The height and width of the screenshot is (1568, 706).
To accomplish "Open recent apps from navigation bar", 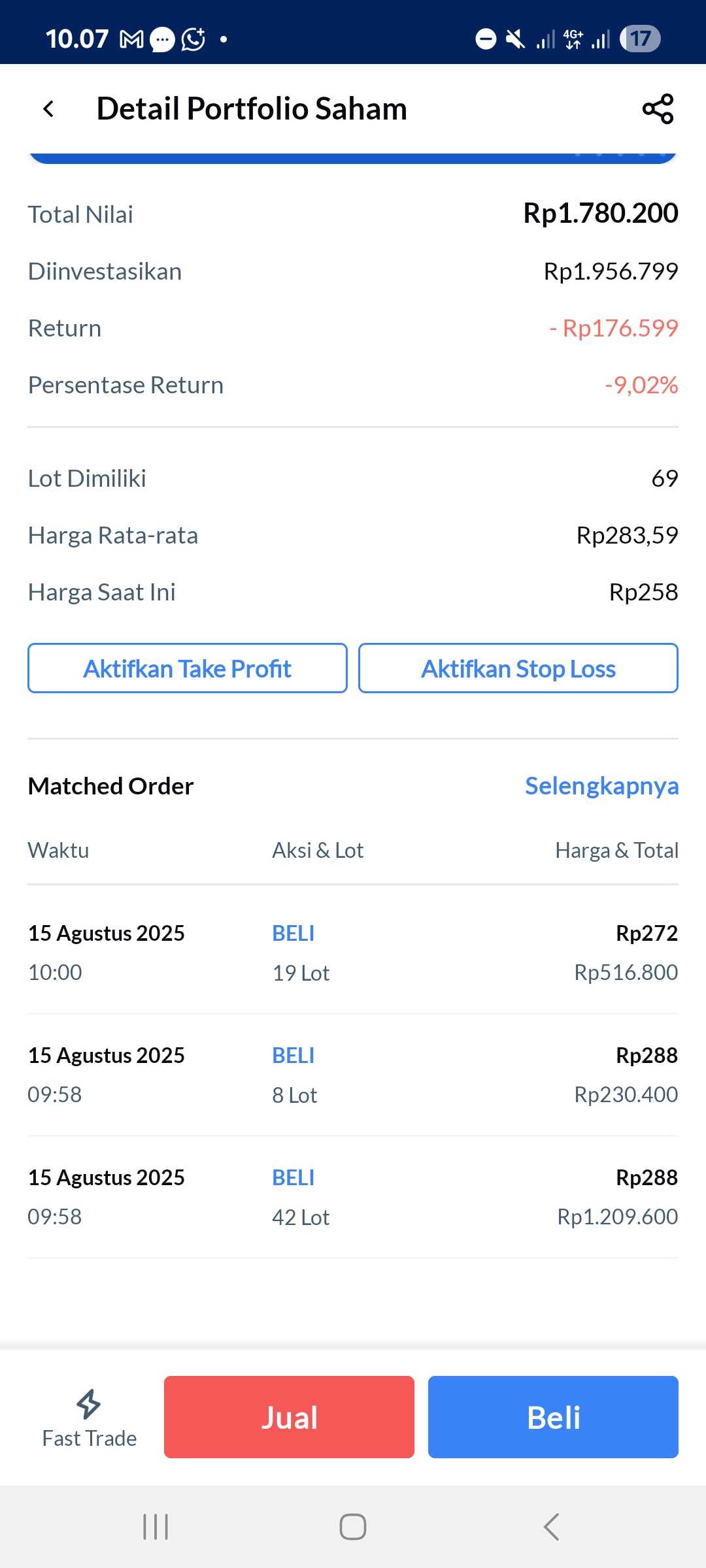I will click(156, 1527).
